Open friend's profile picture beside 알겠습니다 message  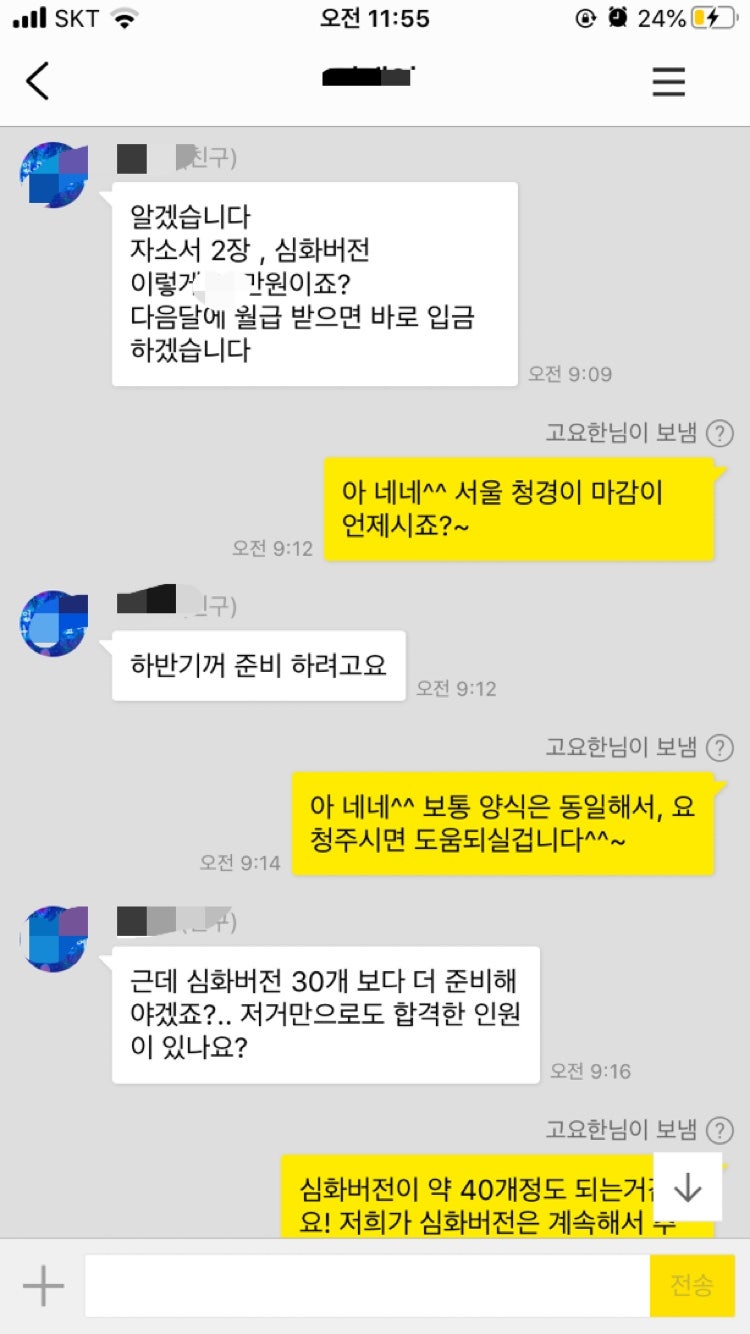(x=54, y=175)
